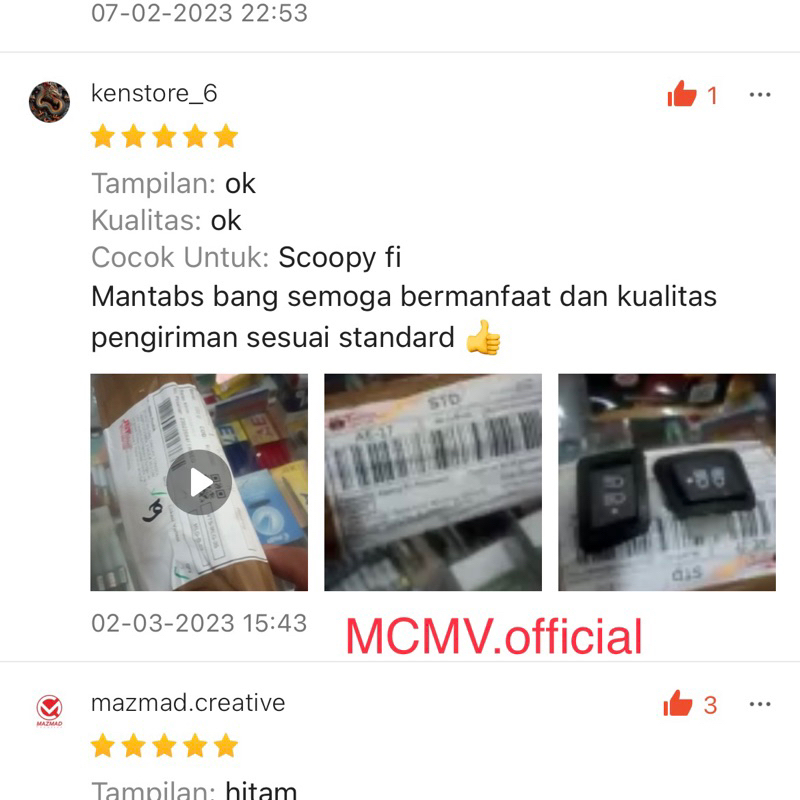Play the video in kenstore_6's review
Viewport: 800px width, 800px height.
[x=199, y=482]
